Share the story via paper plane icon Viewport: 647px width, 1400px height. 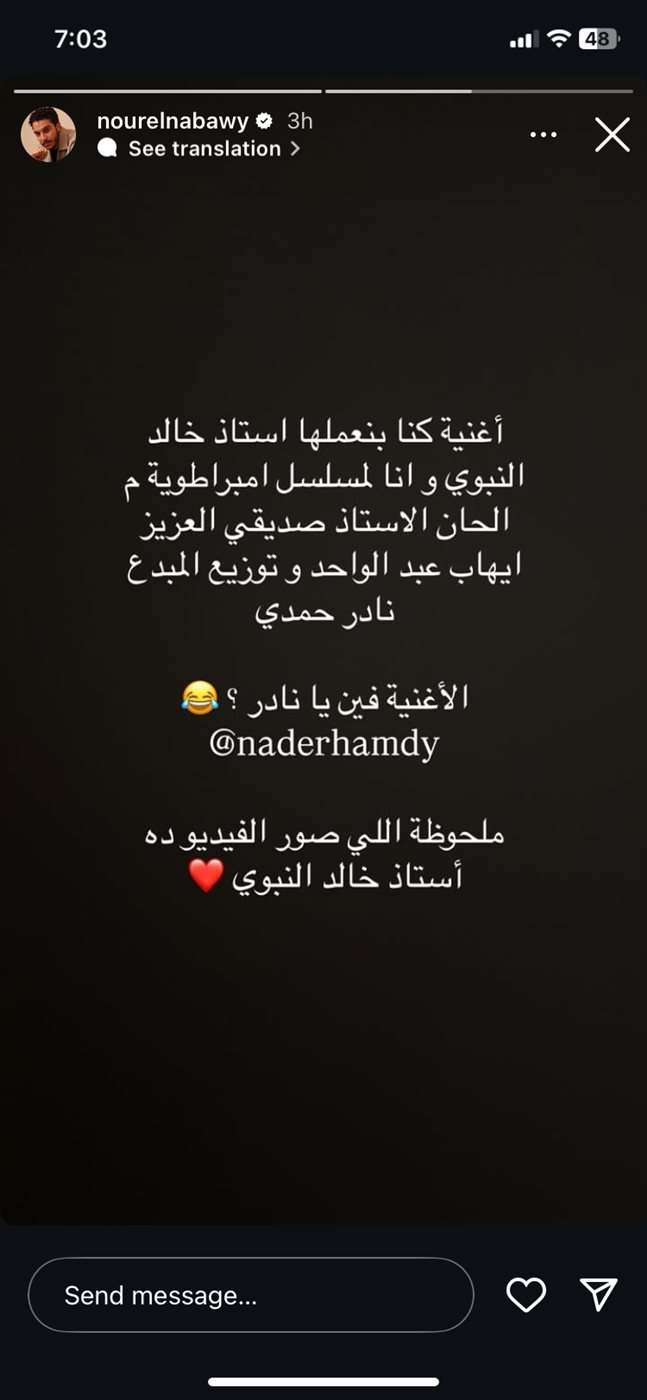[x=598, y=1295]
